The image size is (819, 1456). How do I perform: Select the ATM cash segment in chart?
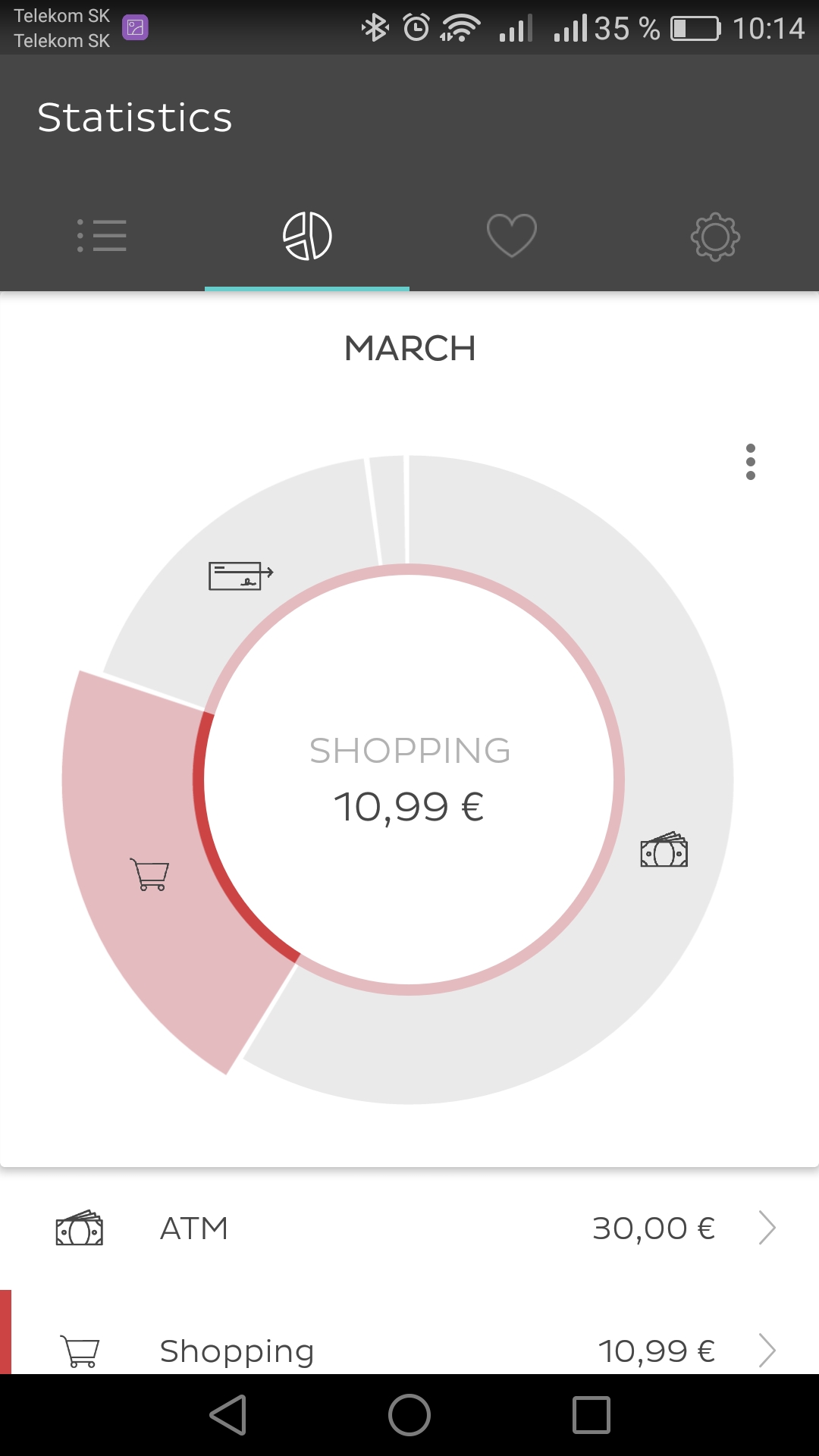click(664, 851)
